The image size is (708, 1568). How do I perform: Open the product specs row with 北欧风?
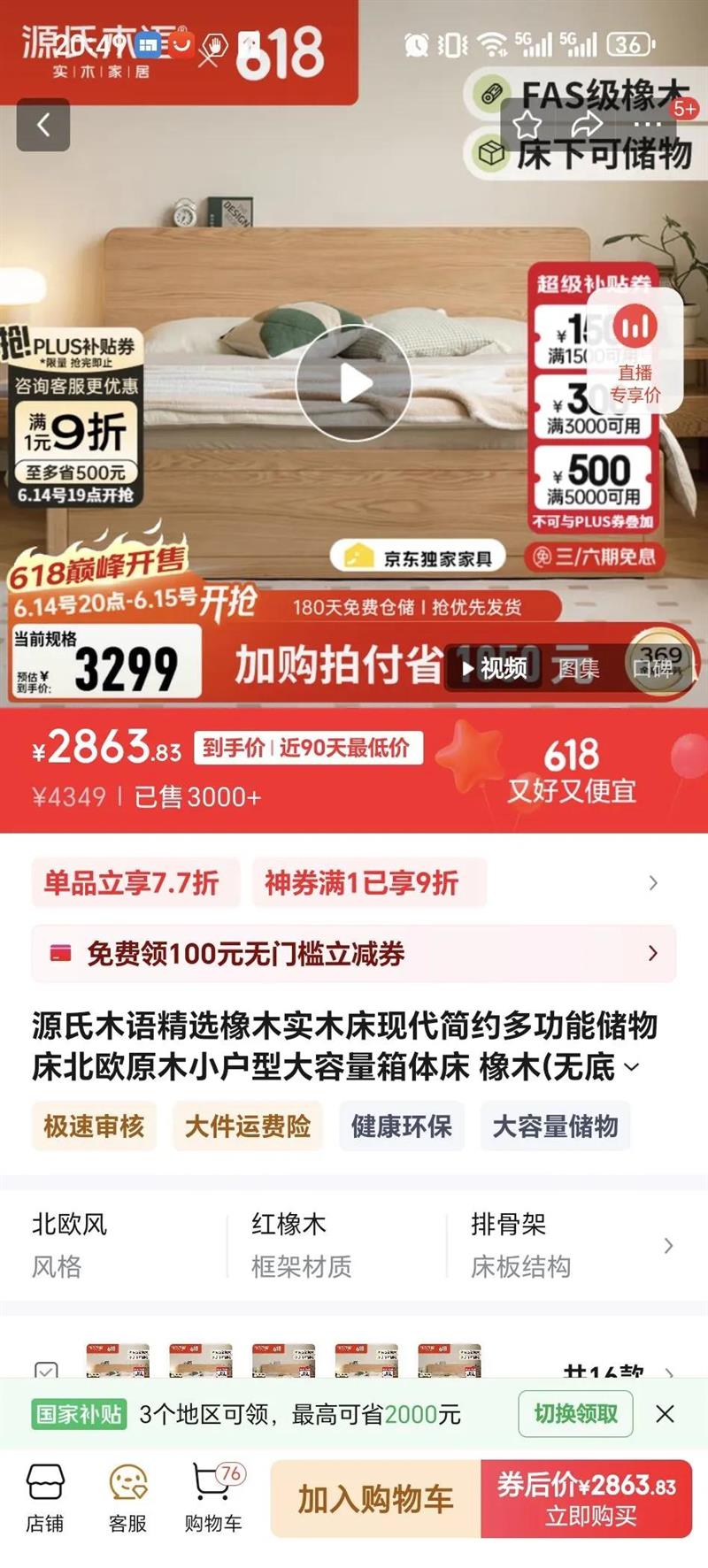pyautogui.click(x=354, y=1245)
